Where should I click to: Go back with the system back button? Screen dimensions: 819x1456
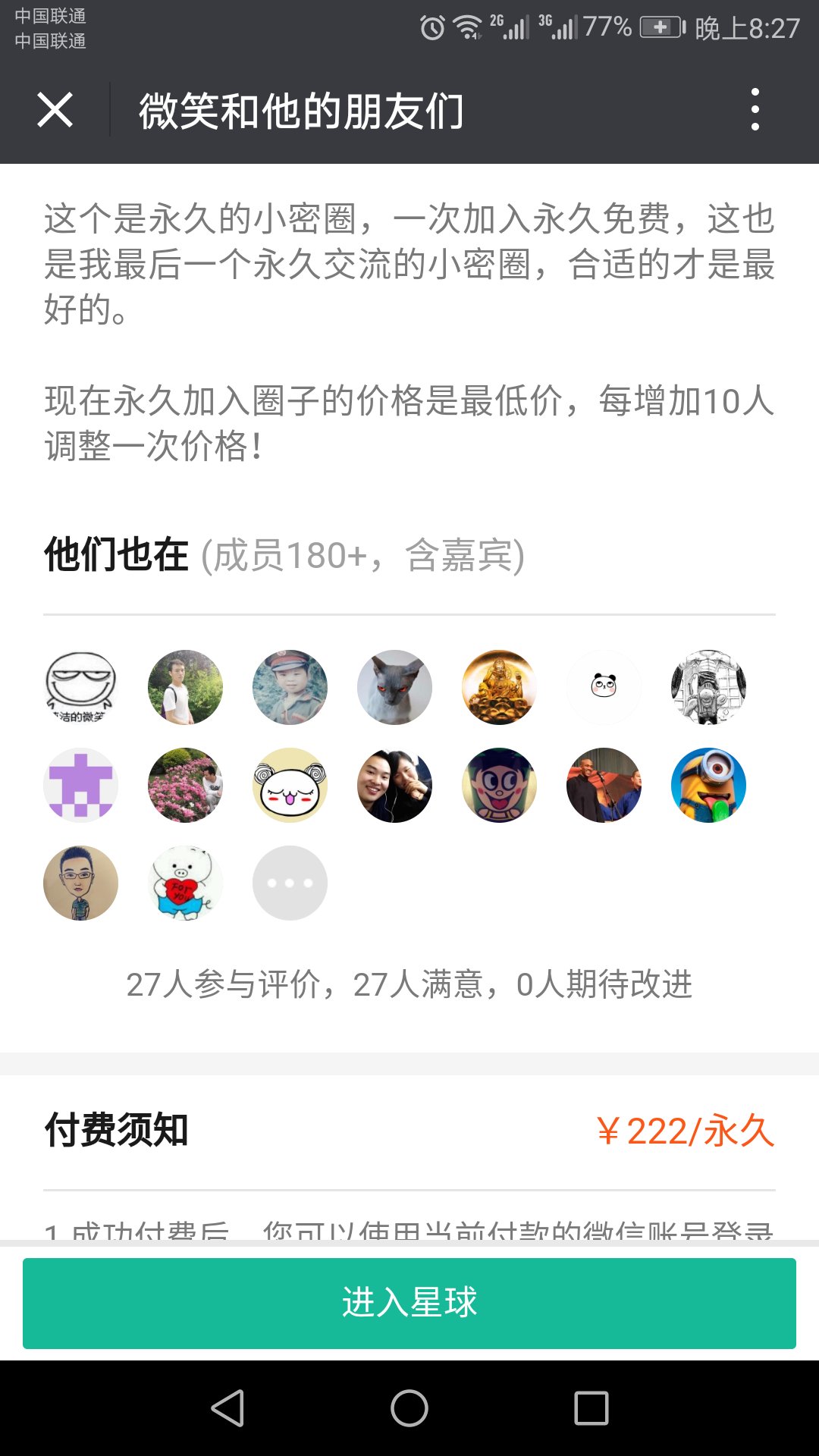[x=227, y=1408]
